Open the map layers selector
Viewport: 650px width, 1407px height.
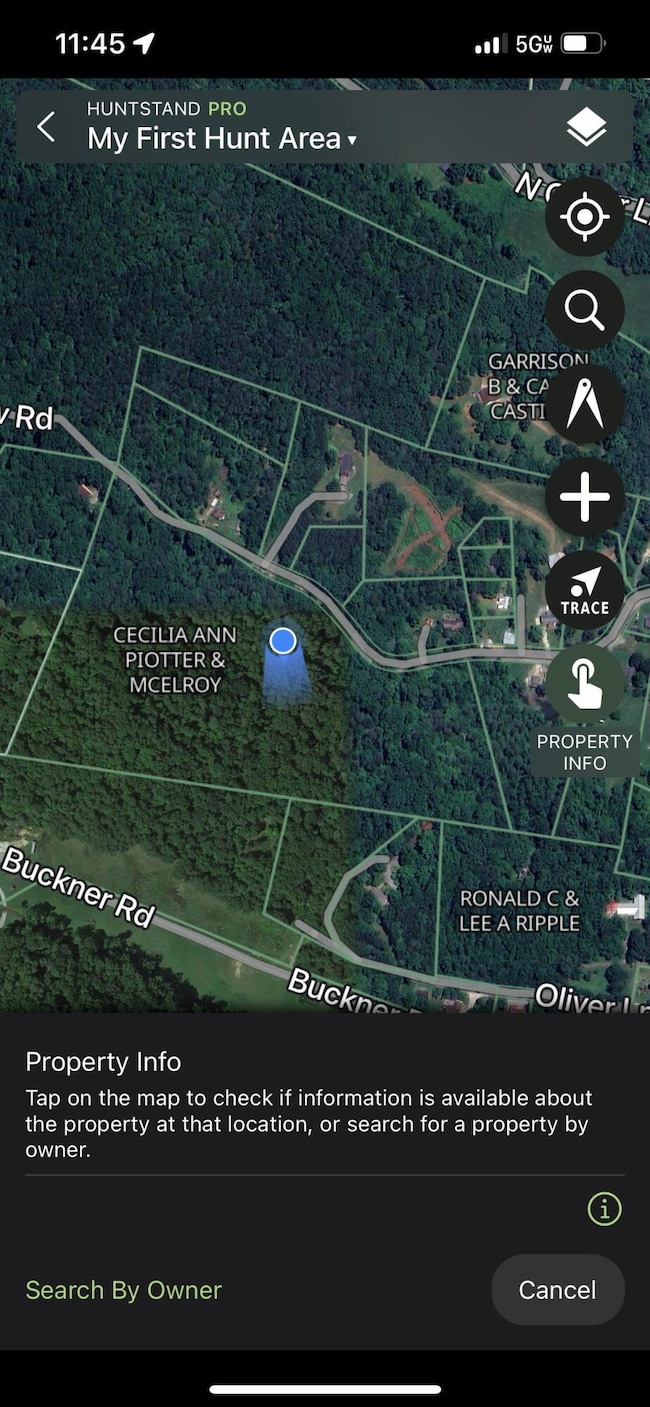[x=586, y=127]
